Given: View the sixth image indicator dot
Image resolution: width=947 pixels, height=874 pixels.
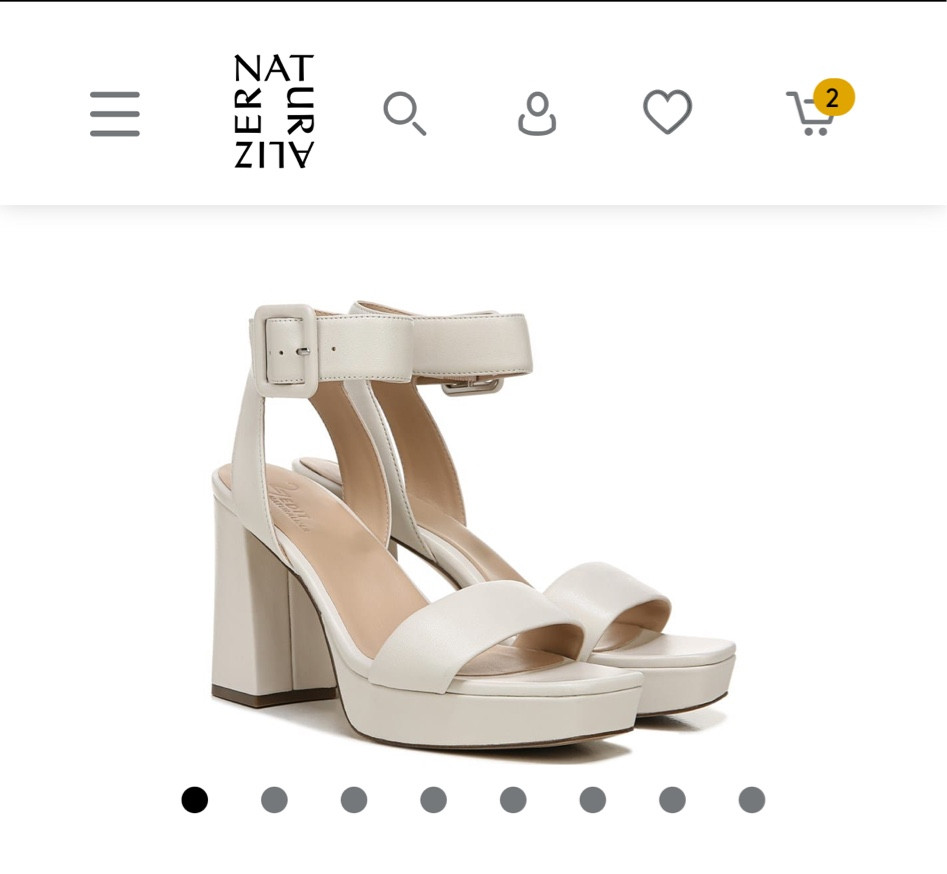Looking at the screenshot, I should pos(593,800).
